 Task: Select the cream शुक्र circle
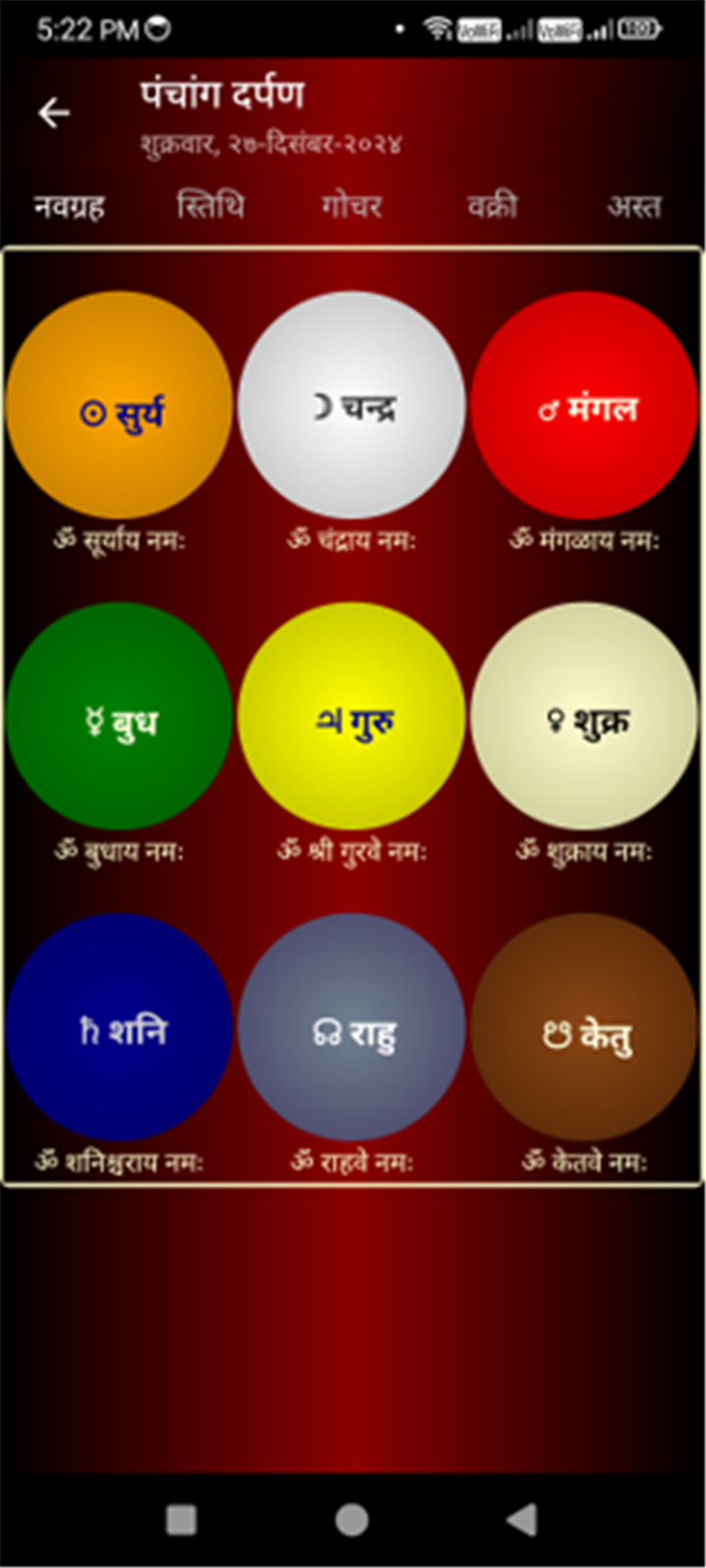(584, 716)
